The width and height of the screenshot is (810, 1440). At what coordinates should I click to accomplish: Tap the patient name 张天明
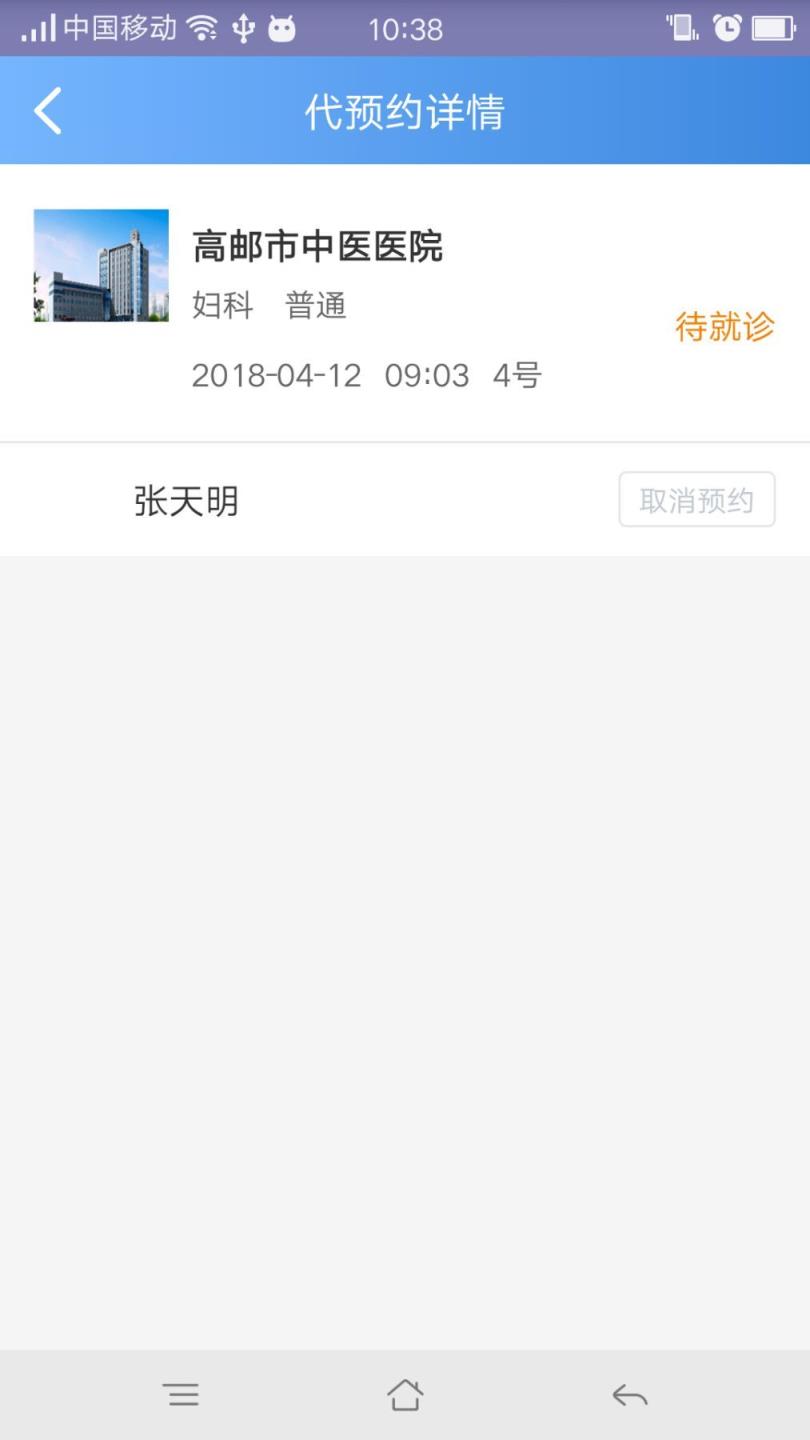(x=185, y=499)
